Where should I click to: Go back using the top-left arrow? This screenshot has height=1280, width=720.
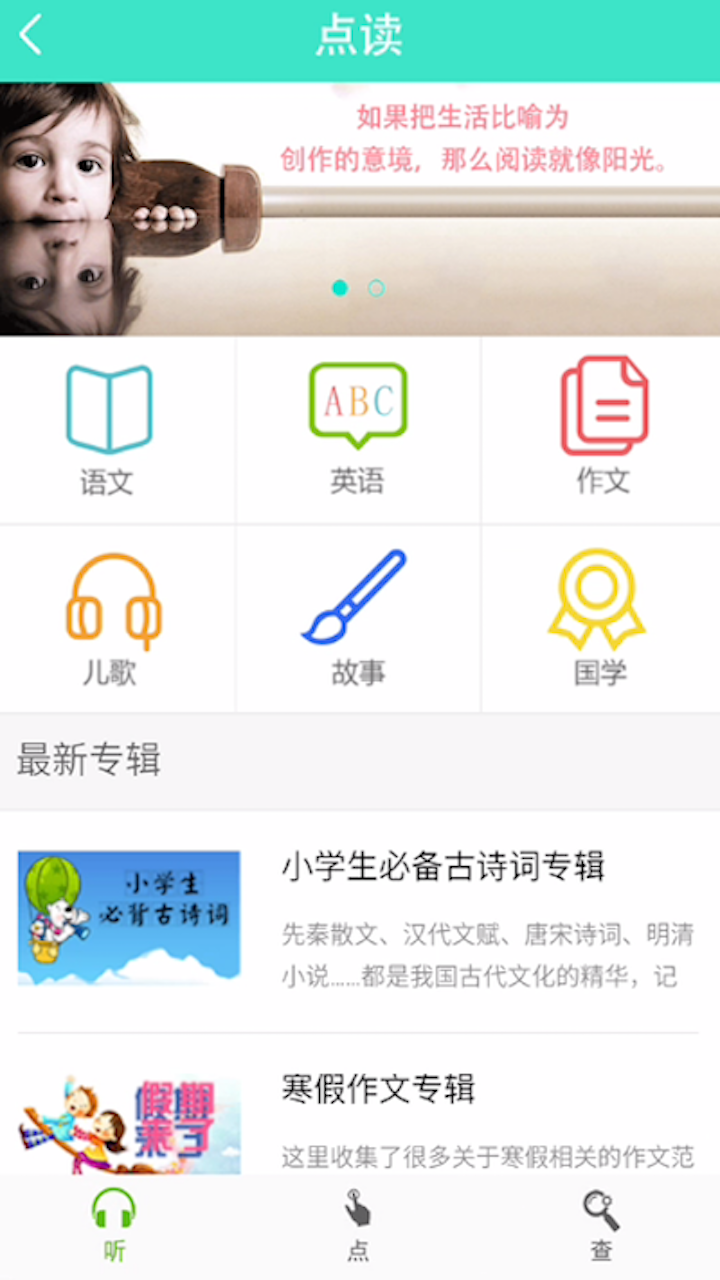point(32,36)
